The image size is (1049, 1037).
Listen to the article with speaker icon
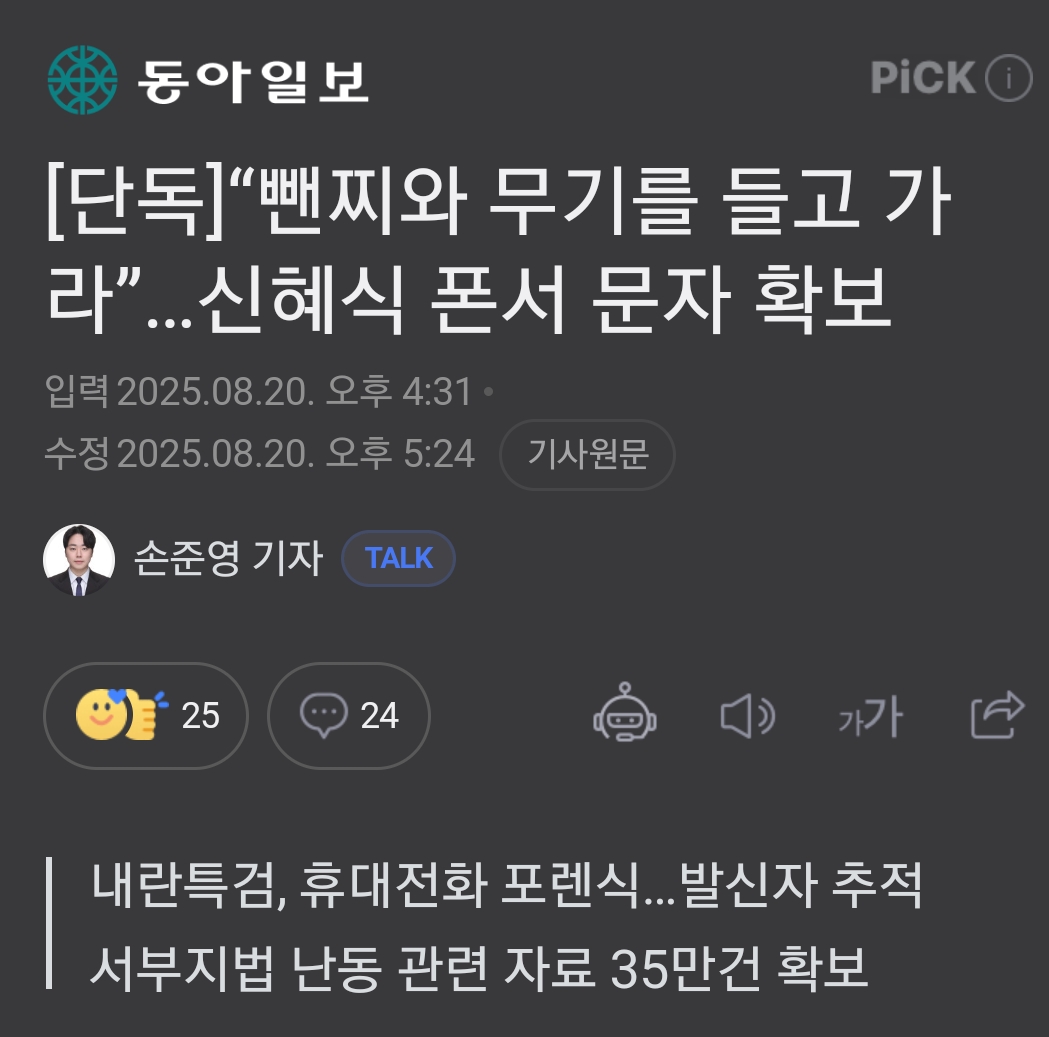pos(747,716)
